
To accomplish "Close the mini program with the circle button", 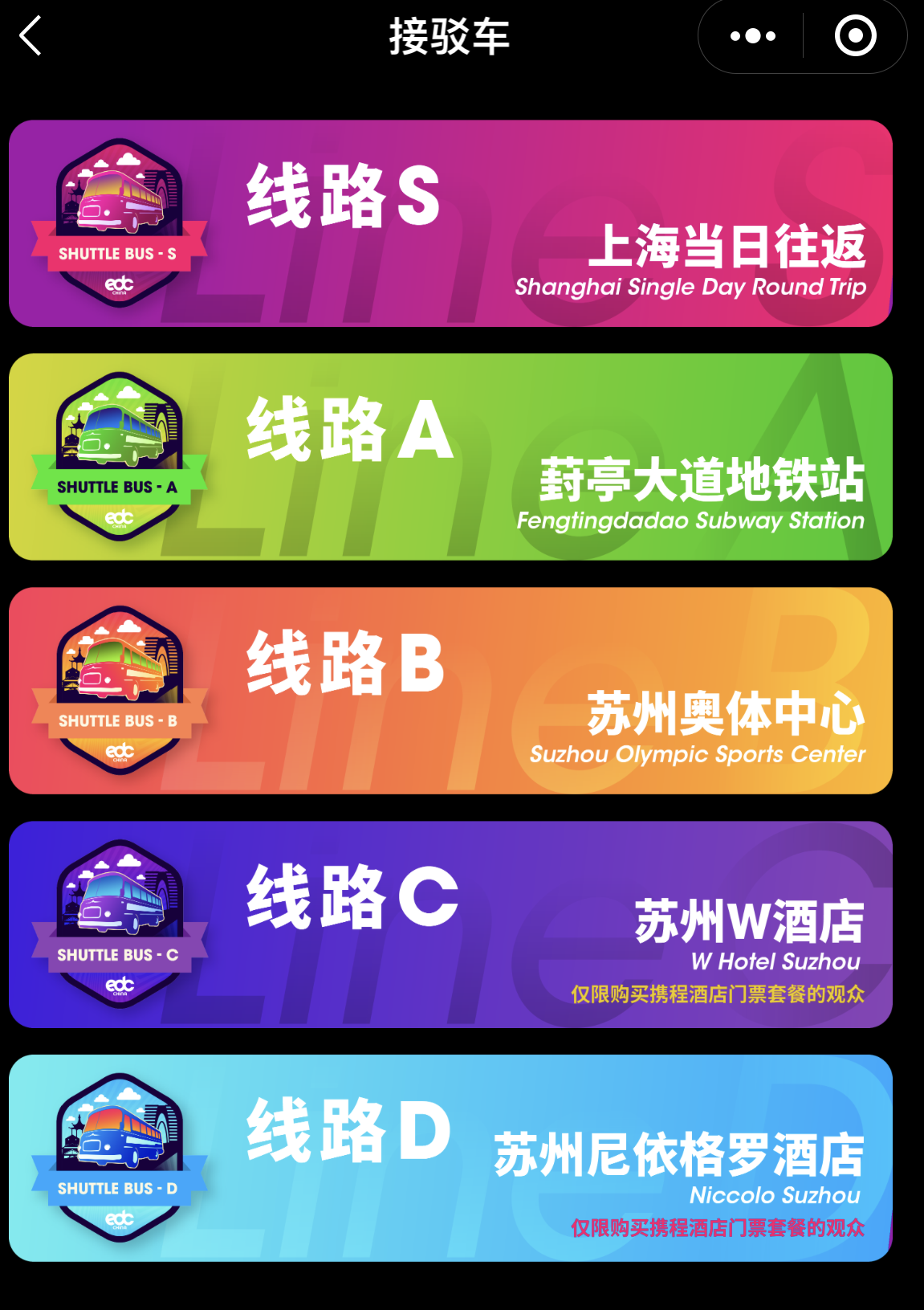I will click(x=855, y=36).
